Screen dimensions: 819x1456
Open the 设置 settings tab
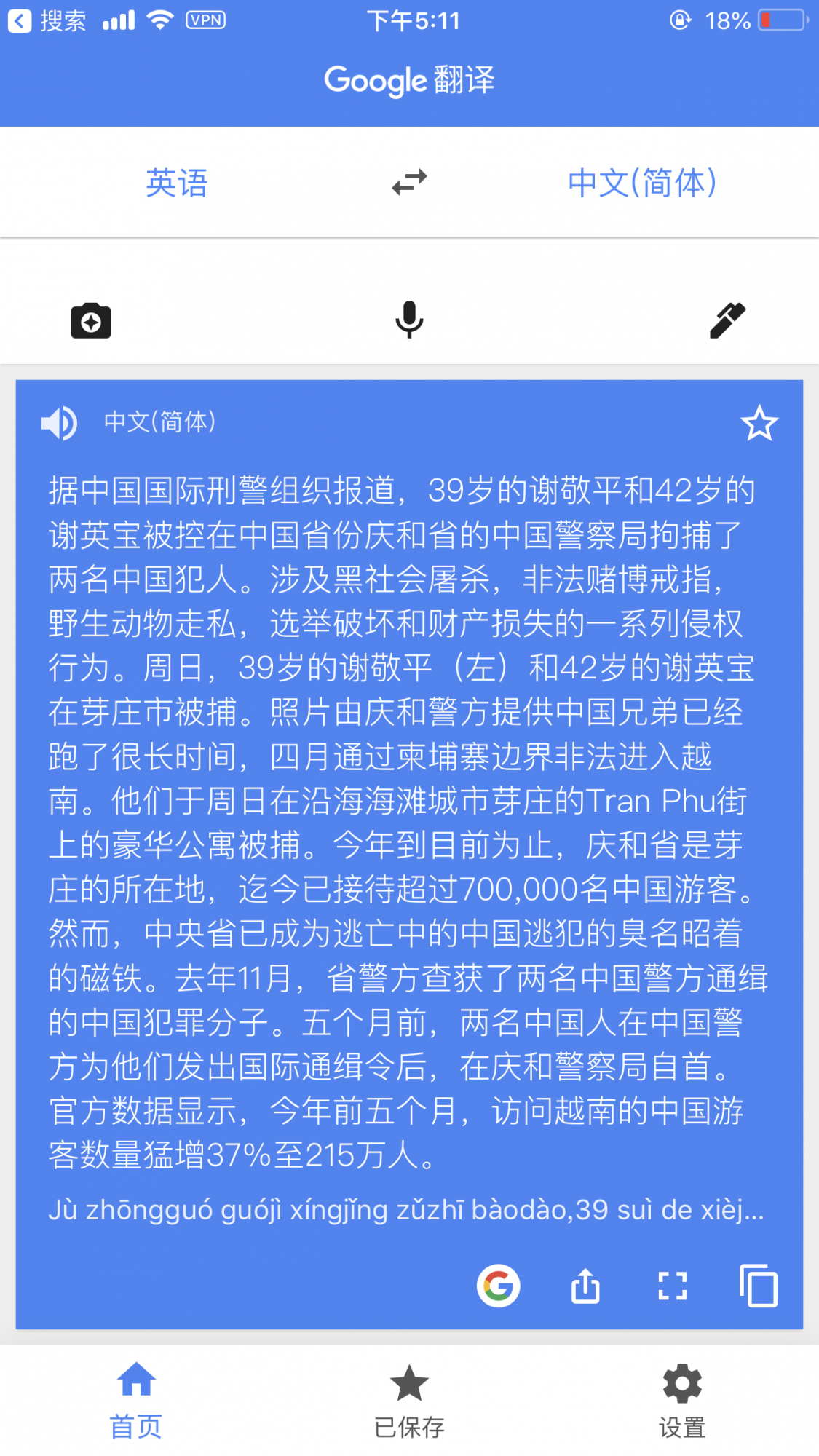tap(682, 1399)
